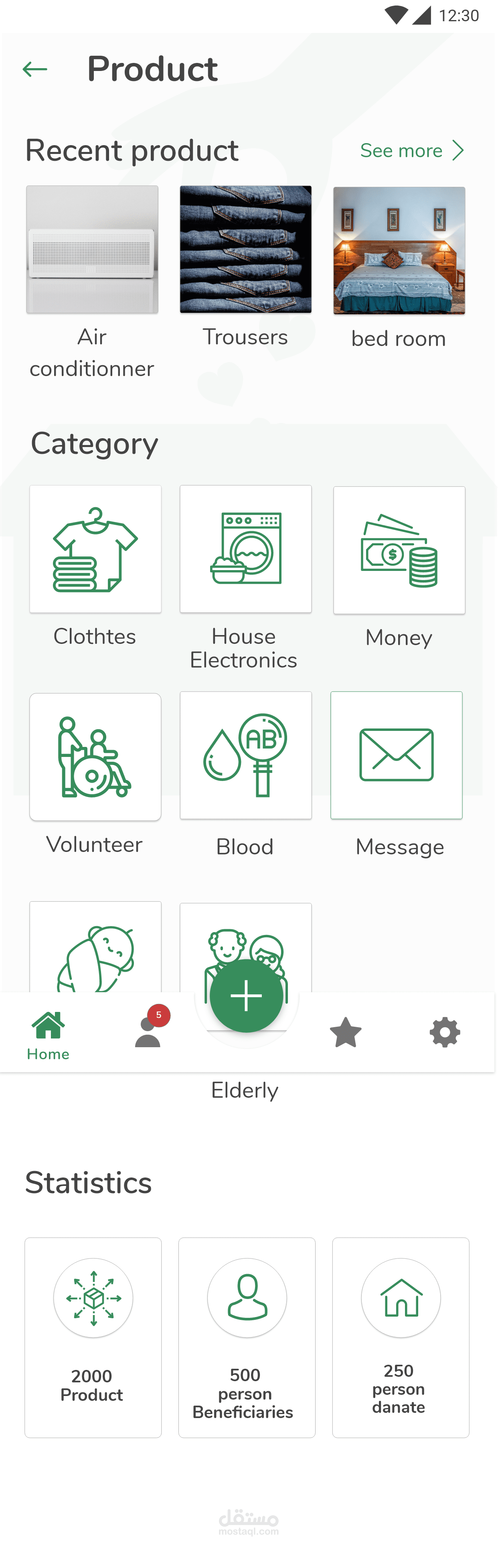
Task: Open the Air conditionner product
Action: (92, 250)
